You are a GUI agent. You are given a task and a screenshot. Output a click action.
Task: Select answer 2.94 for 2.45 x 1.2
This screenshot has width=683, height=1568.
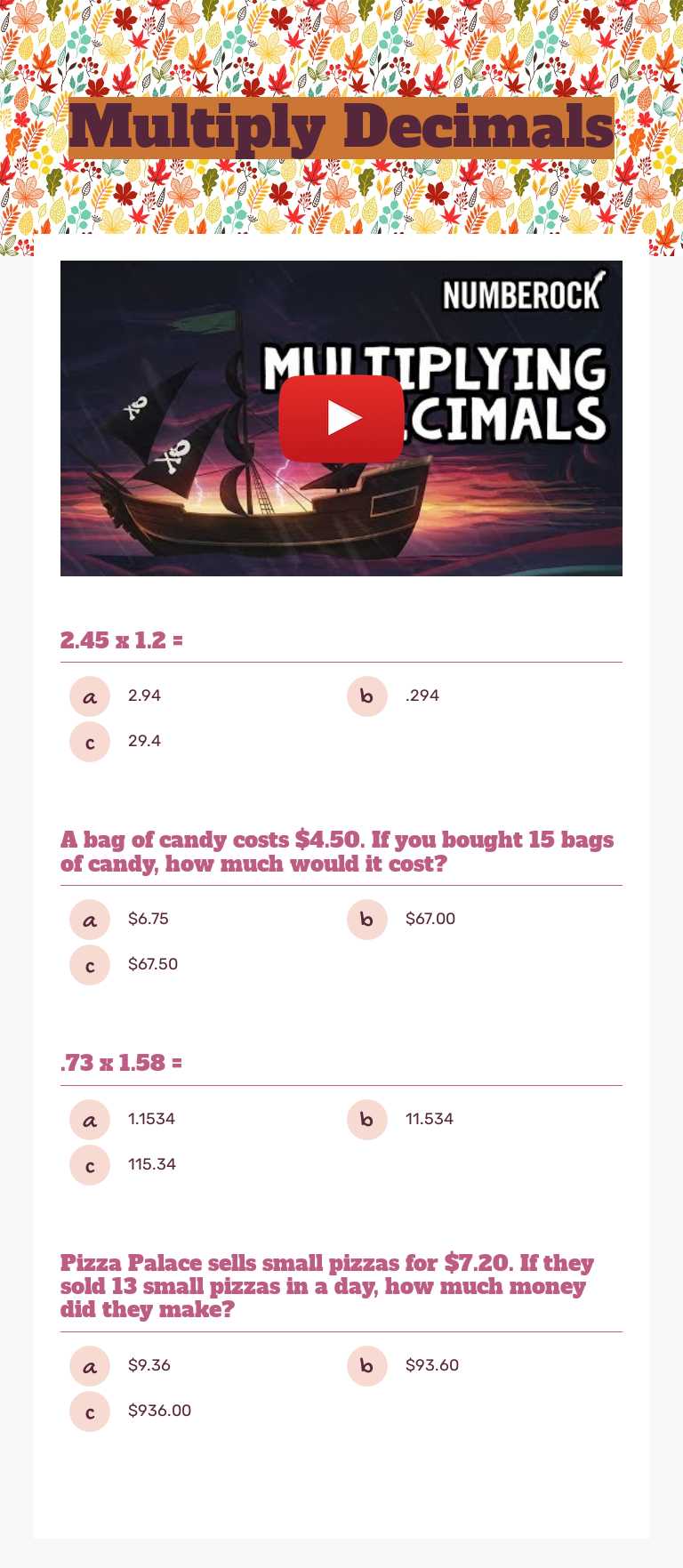click(x=90, y=696)
